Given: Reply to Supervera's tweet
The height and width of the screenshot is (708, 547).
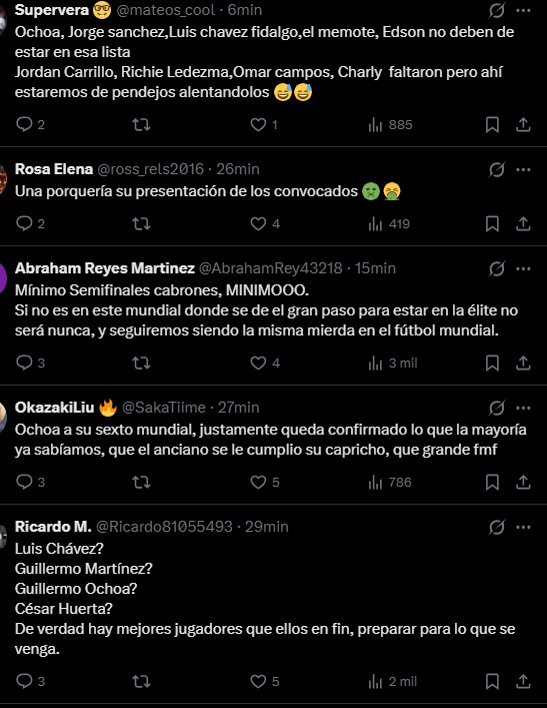Looking at the screenshot, I should [x=30, y=124].
